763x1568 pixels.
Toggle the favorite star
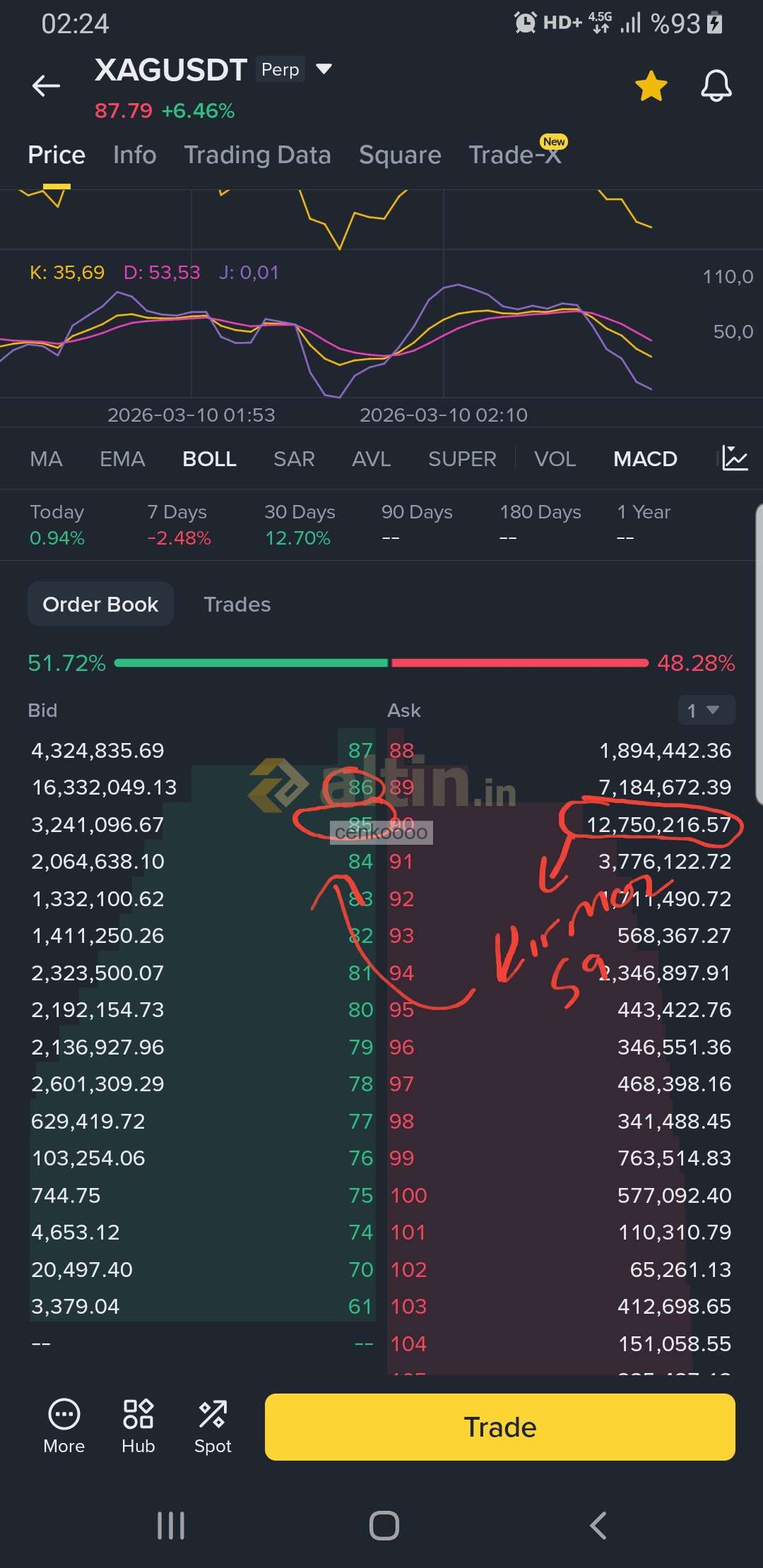click(x=651, y=86)
